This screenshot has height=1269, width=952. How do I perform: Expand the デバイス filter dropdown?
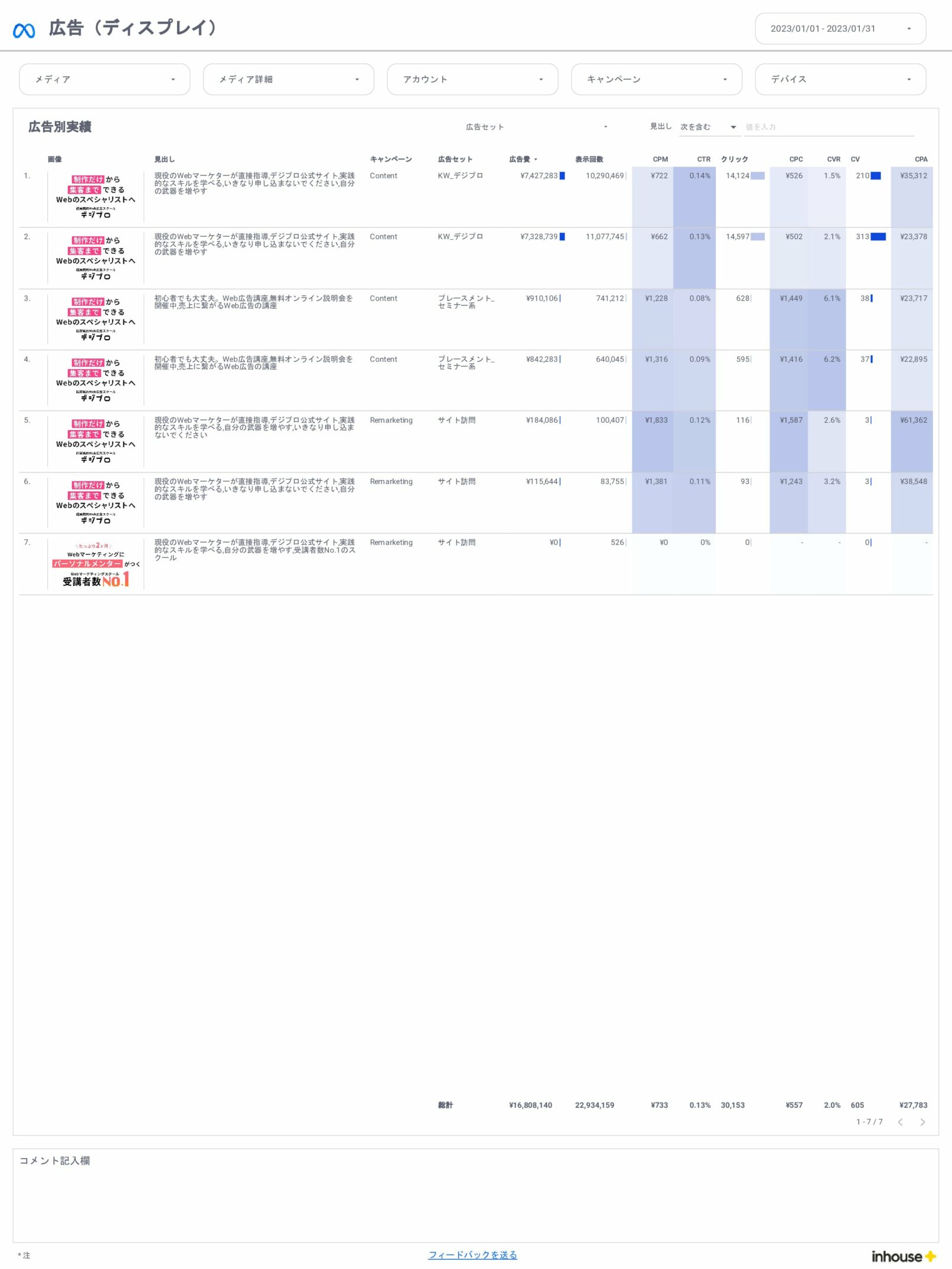point(840,79)
